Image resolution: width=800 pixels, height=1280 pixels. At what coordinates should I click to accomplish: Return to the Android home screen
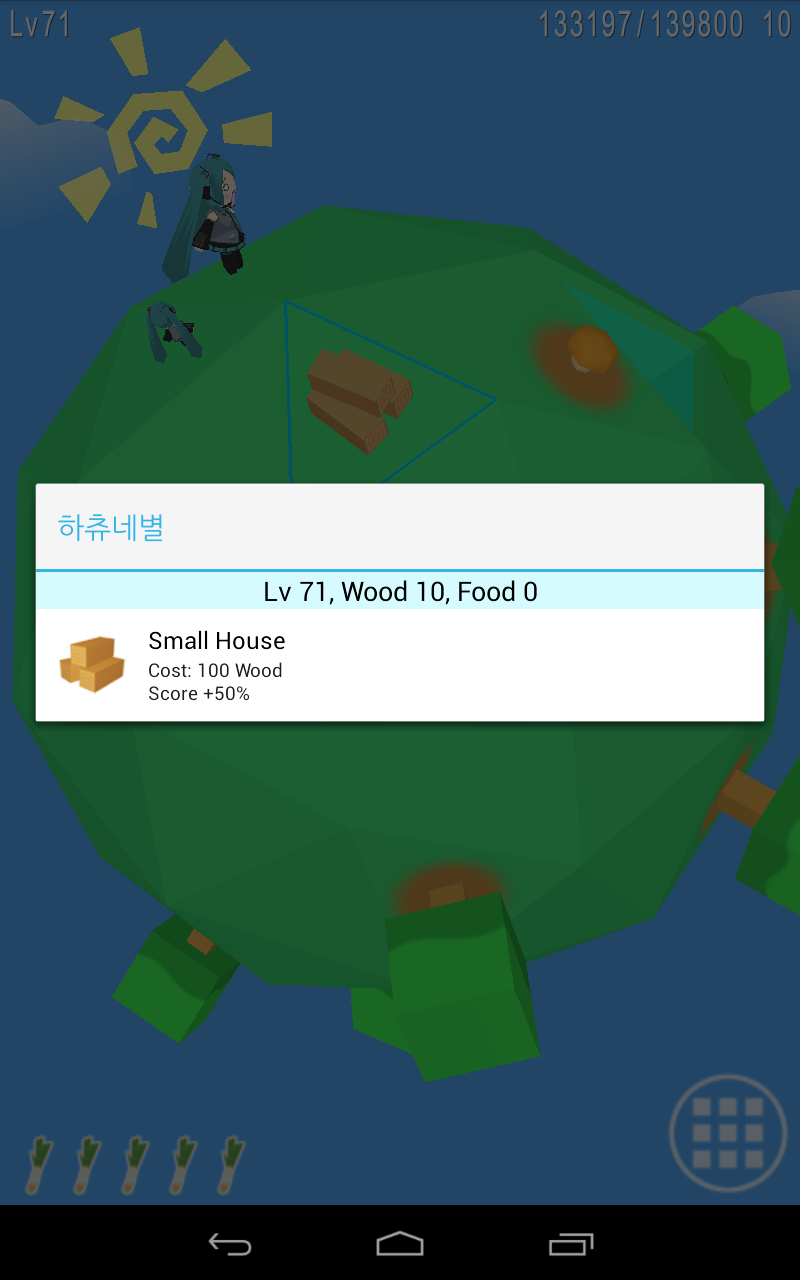tap(400, 1243)
